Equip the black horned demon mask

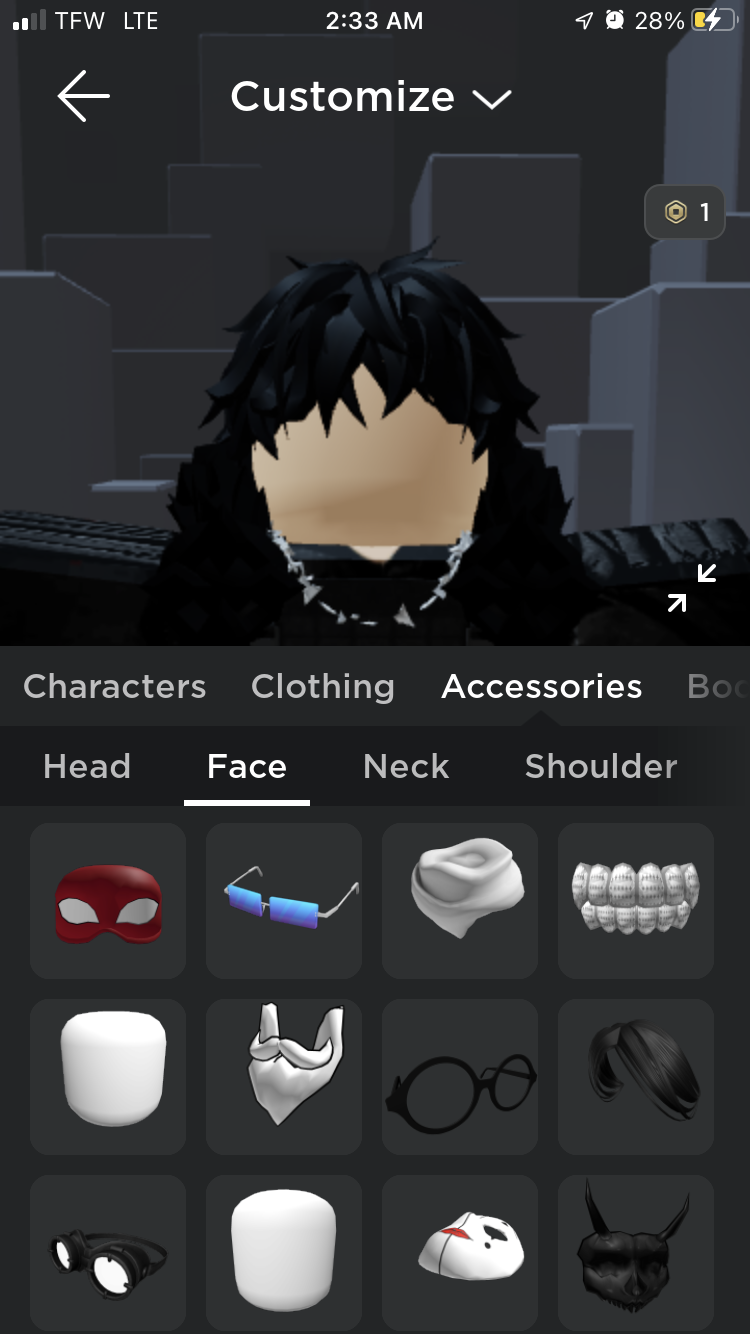[636, 1253]
